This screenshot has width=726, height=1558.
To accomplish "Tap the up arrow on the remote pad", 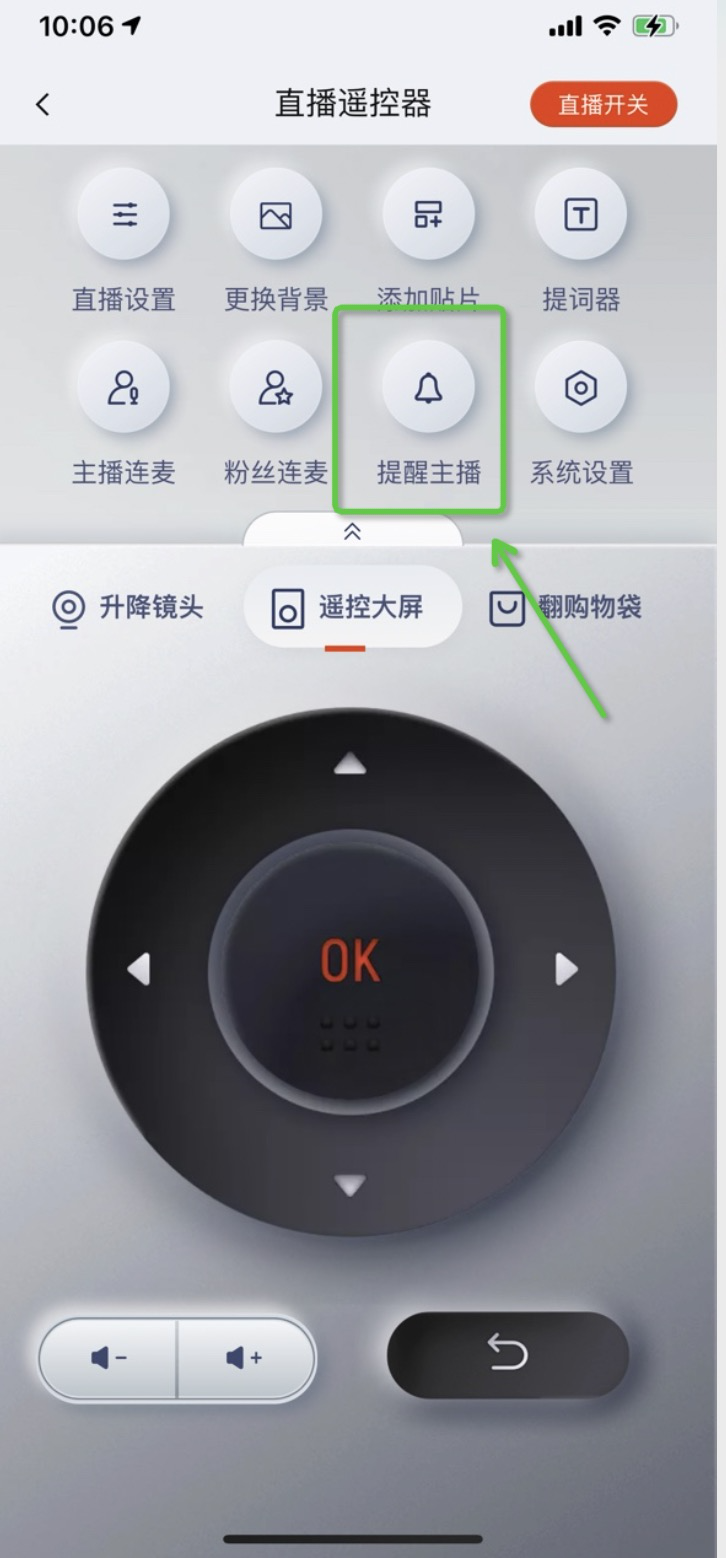I will click(350, 766).
